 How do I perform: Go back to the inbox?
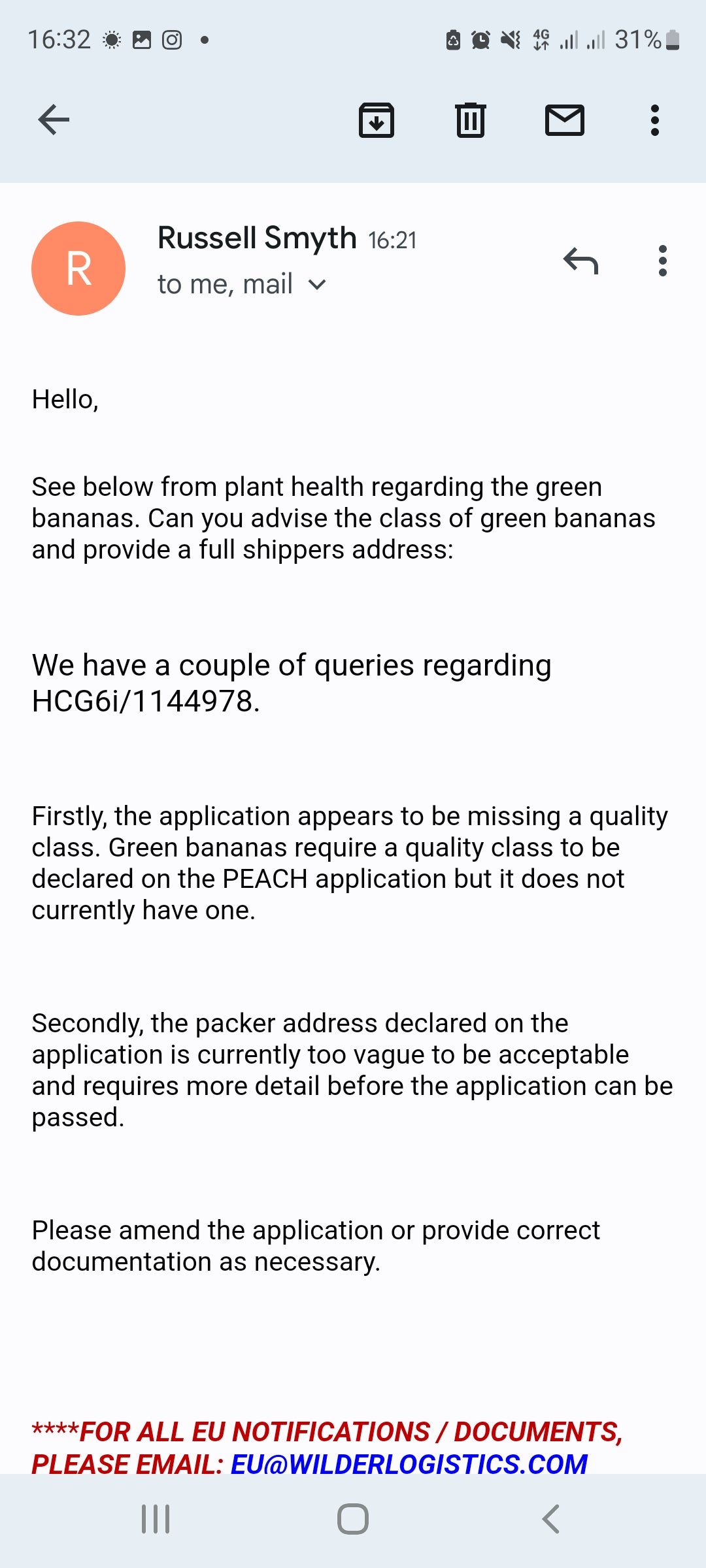click(54, 120)
